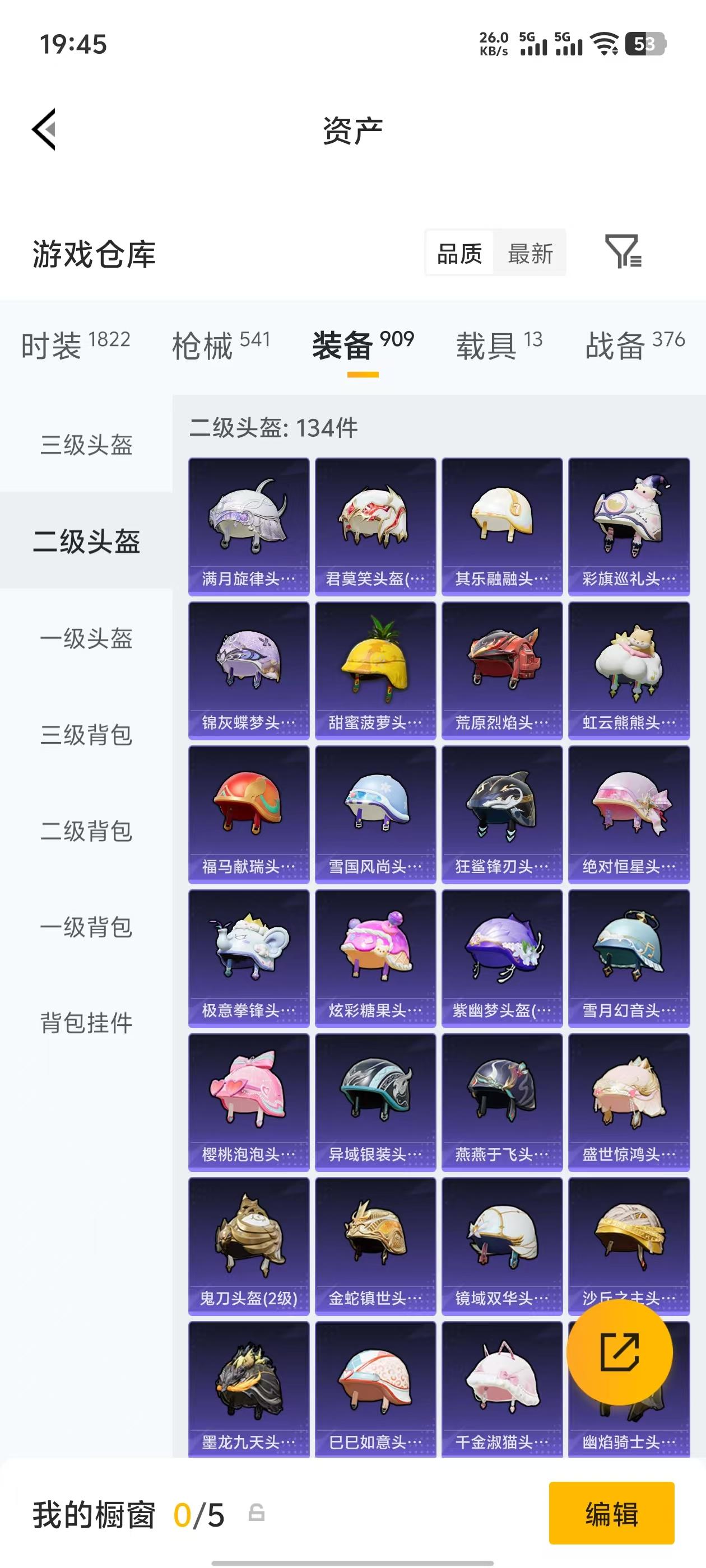
Task: Select the 三级背包 category
Action: (x=86, y=735)
